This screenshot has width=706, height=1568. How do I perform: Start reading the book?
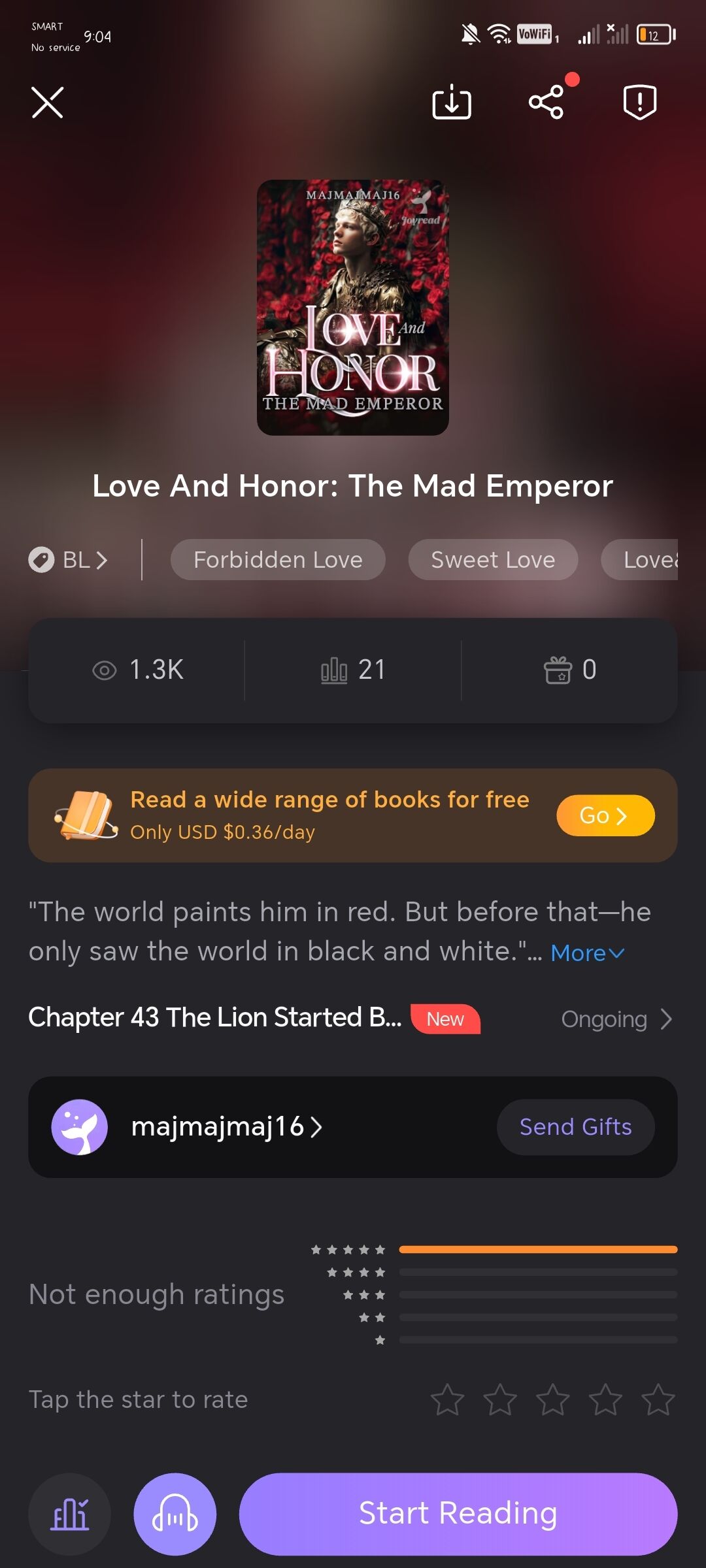pyautogui.click(x=458, y=1514)
